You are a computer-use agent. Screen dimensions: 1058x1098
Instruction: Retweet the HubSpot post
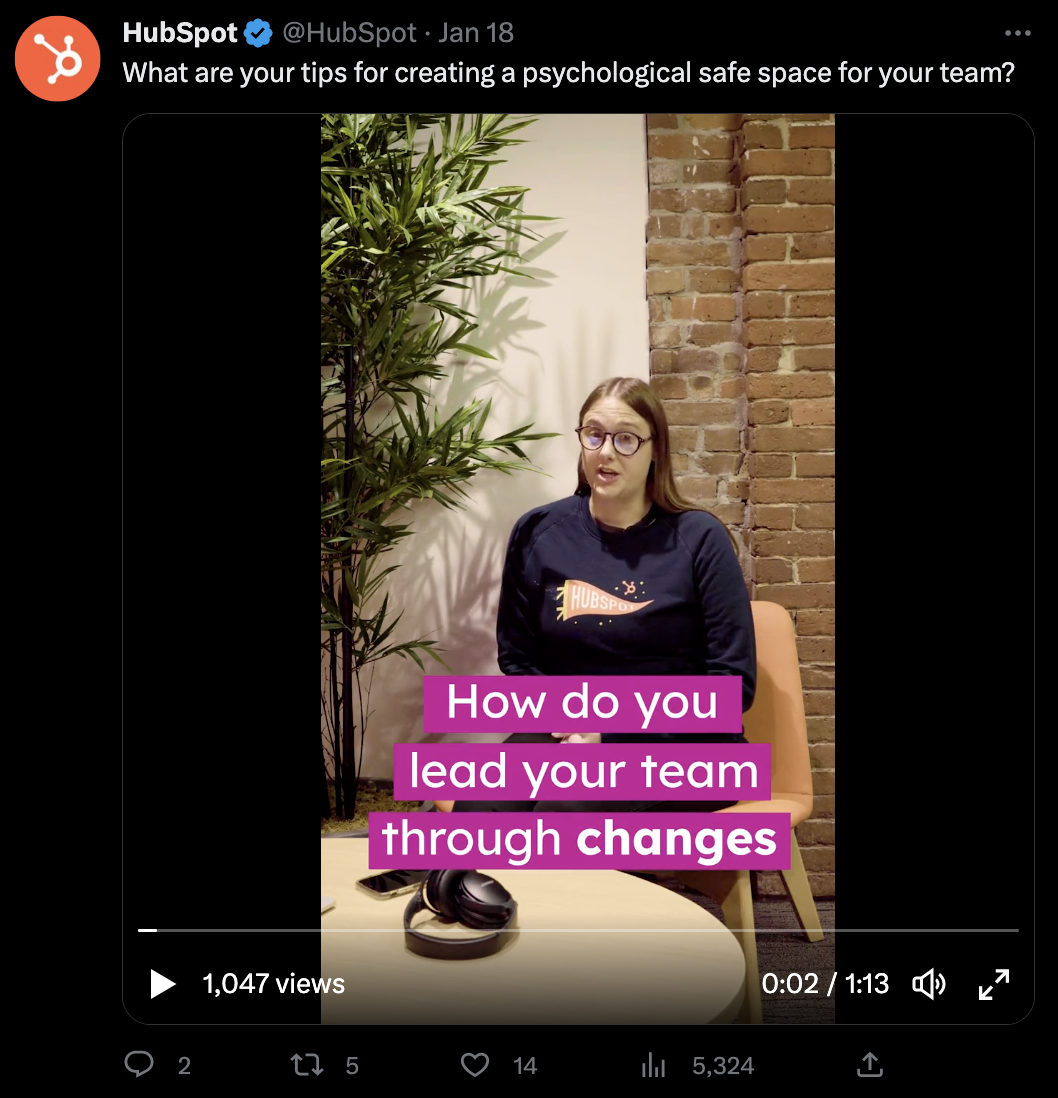point(306,1065)
